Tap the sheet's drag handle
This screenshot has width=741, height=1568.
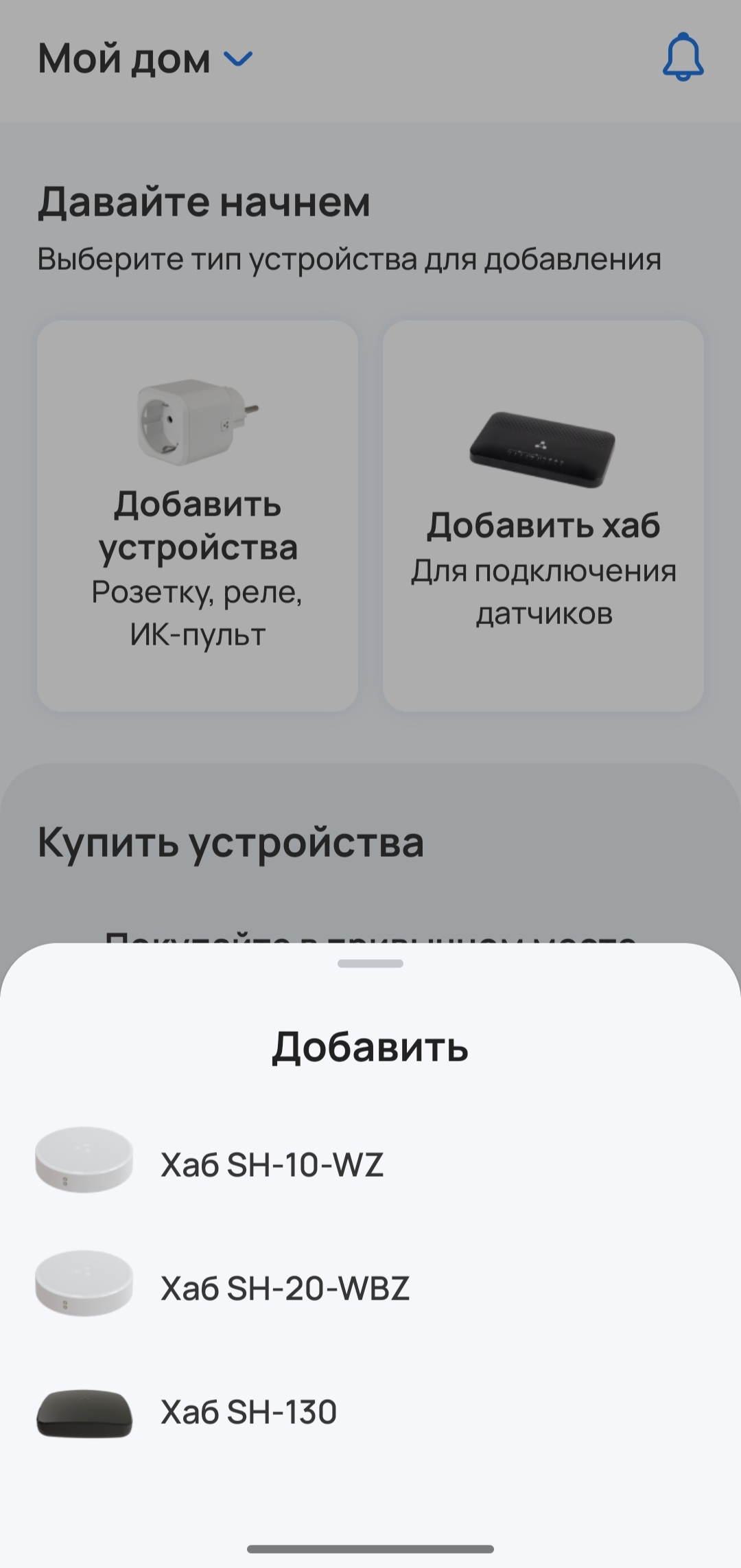point(370,963)
